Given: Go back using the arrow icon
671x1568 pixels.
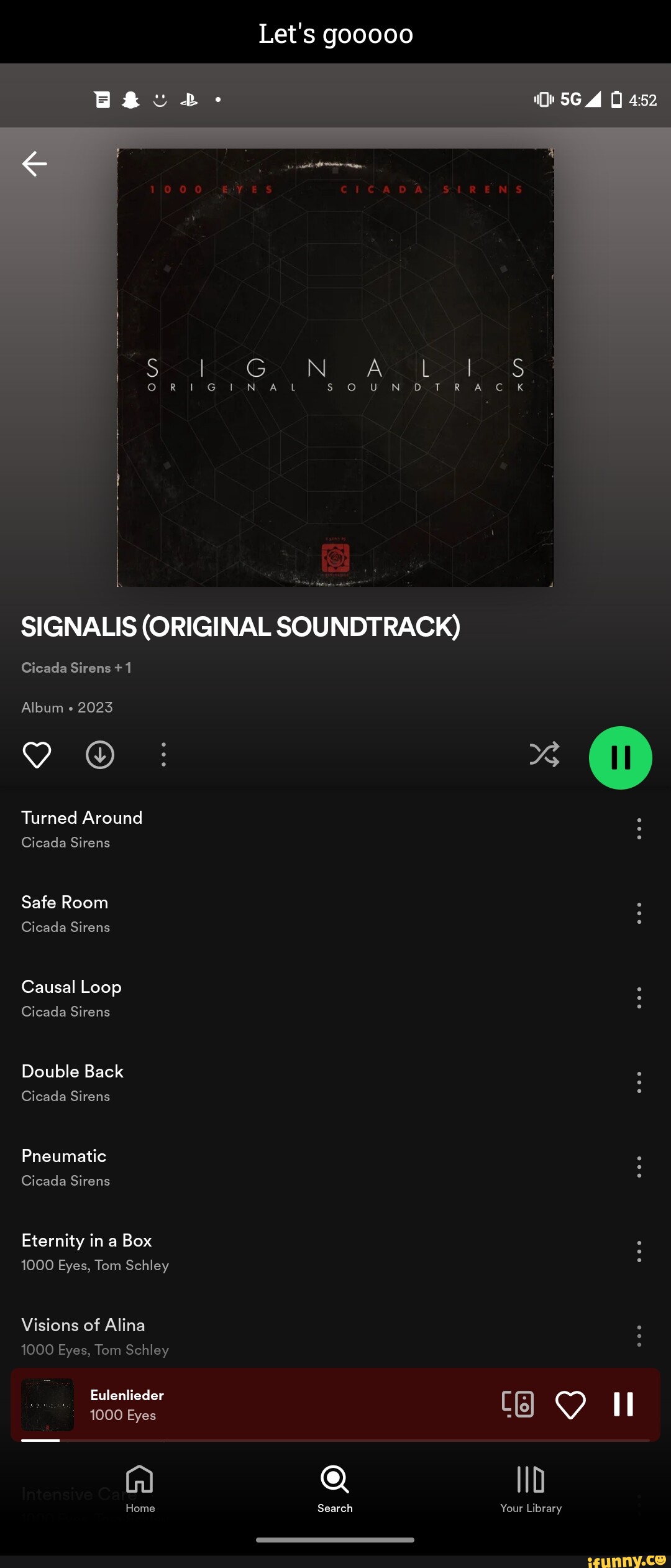Looking at the screenshot, I should tap(35, 164).
